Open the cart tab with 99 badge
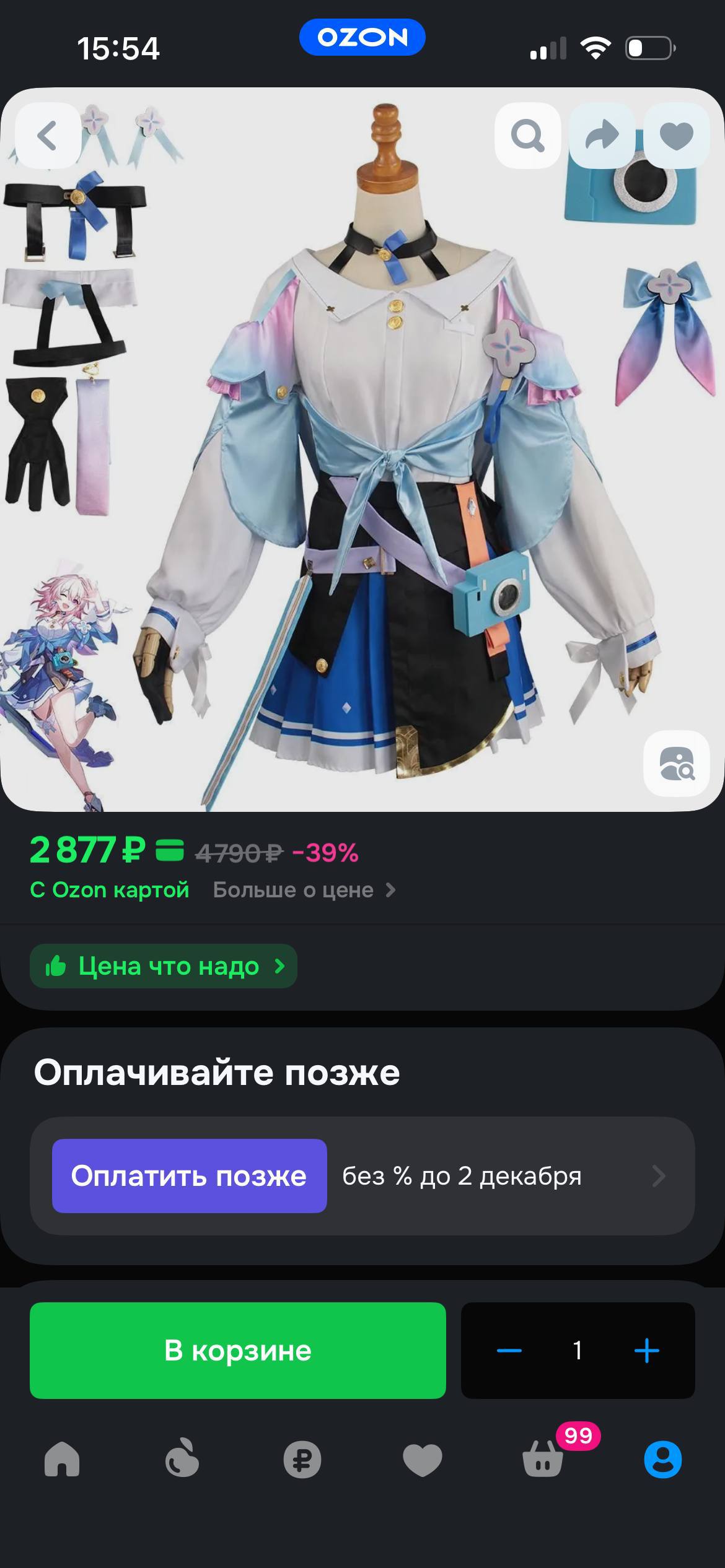 click(x=543, y=1460)
